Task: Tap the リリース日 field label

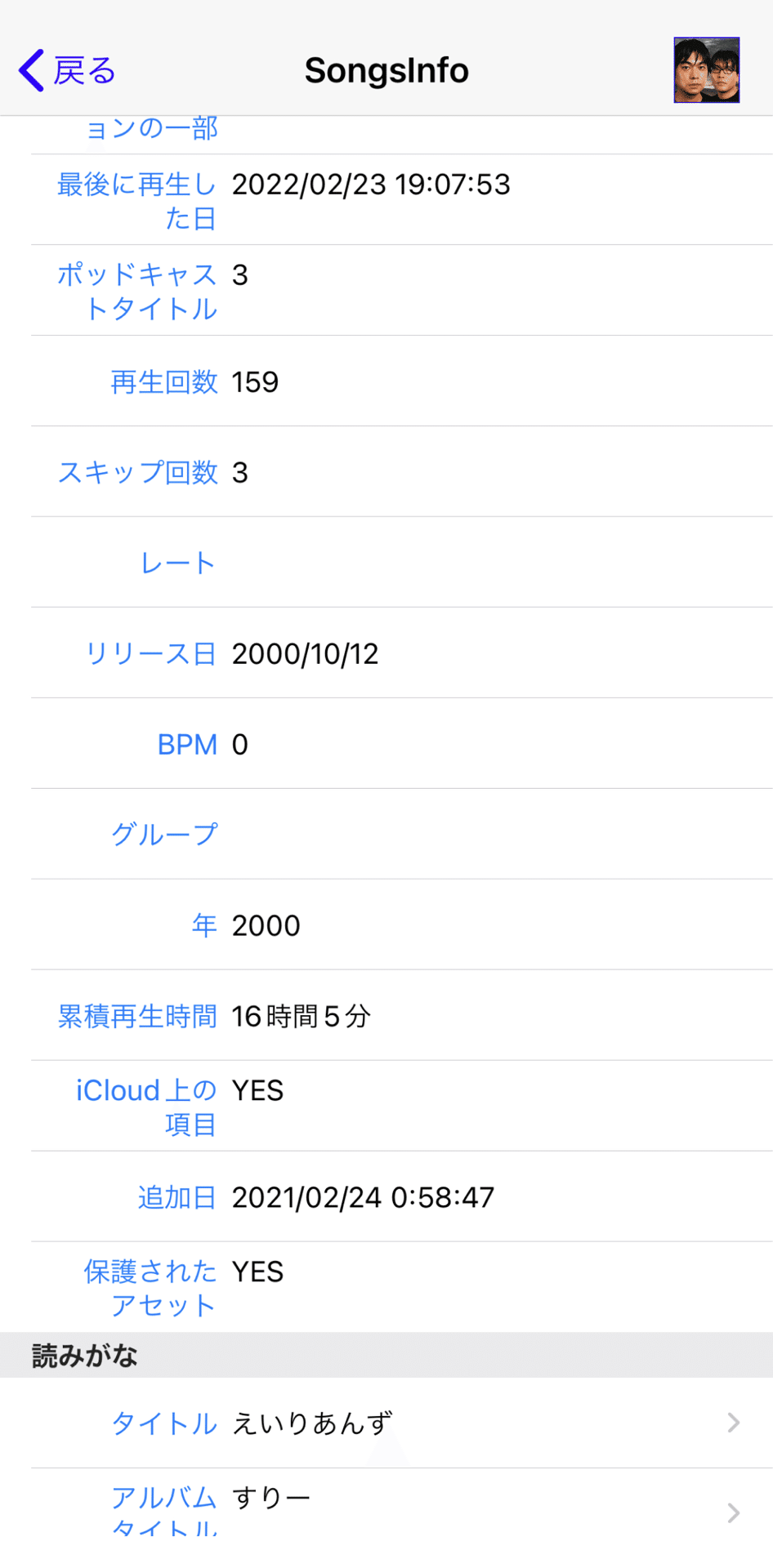Action: (x=152, y=653)
